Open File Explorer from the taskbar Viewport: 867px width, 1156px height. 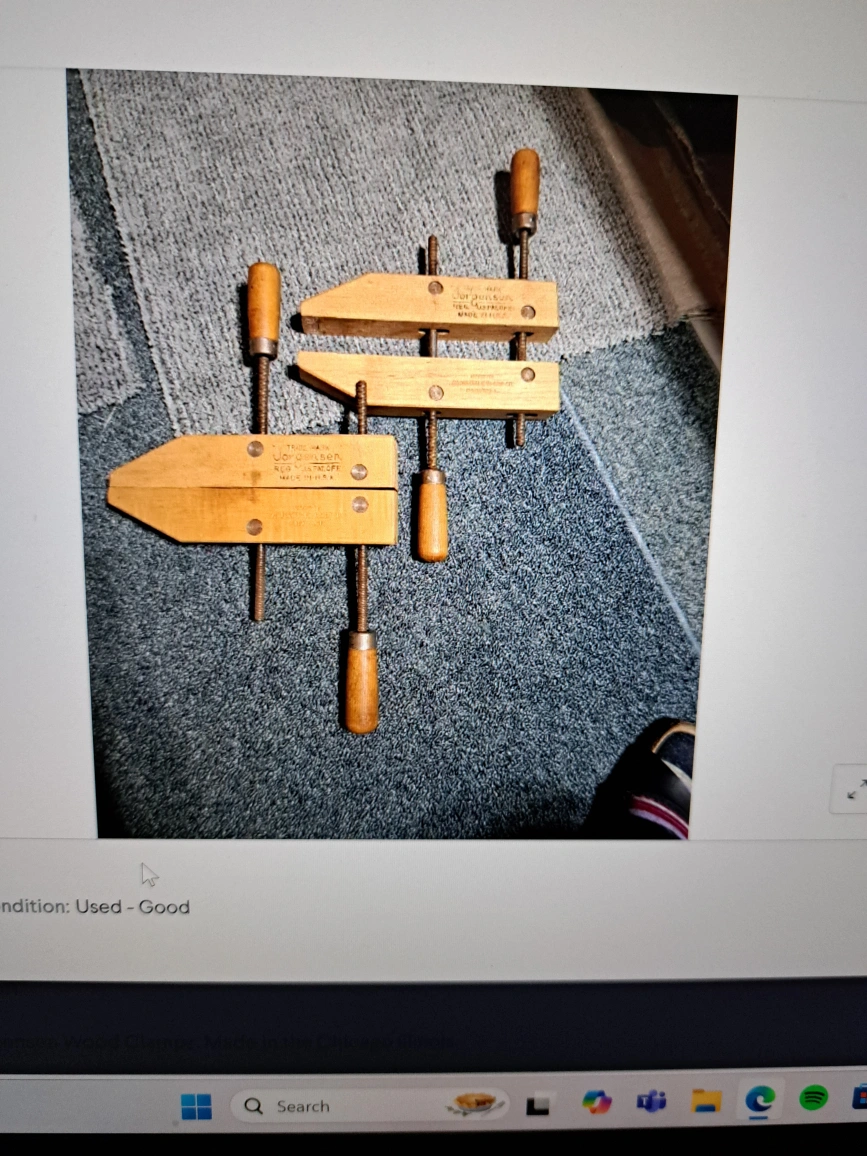[706, 1101]
